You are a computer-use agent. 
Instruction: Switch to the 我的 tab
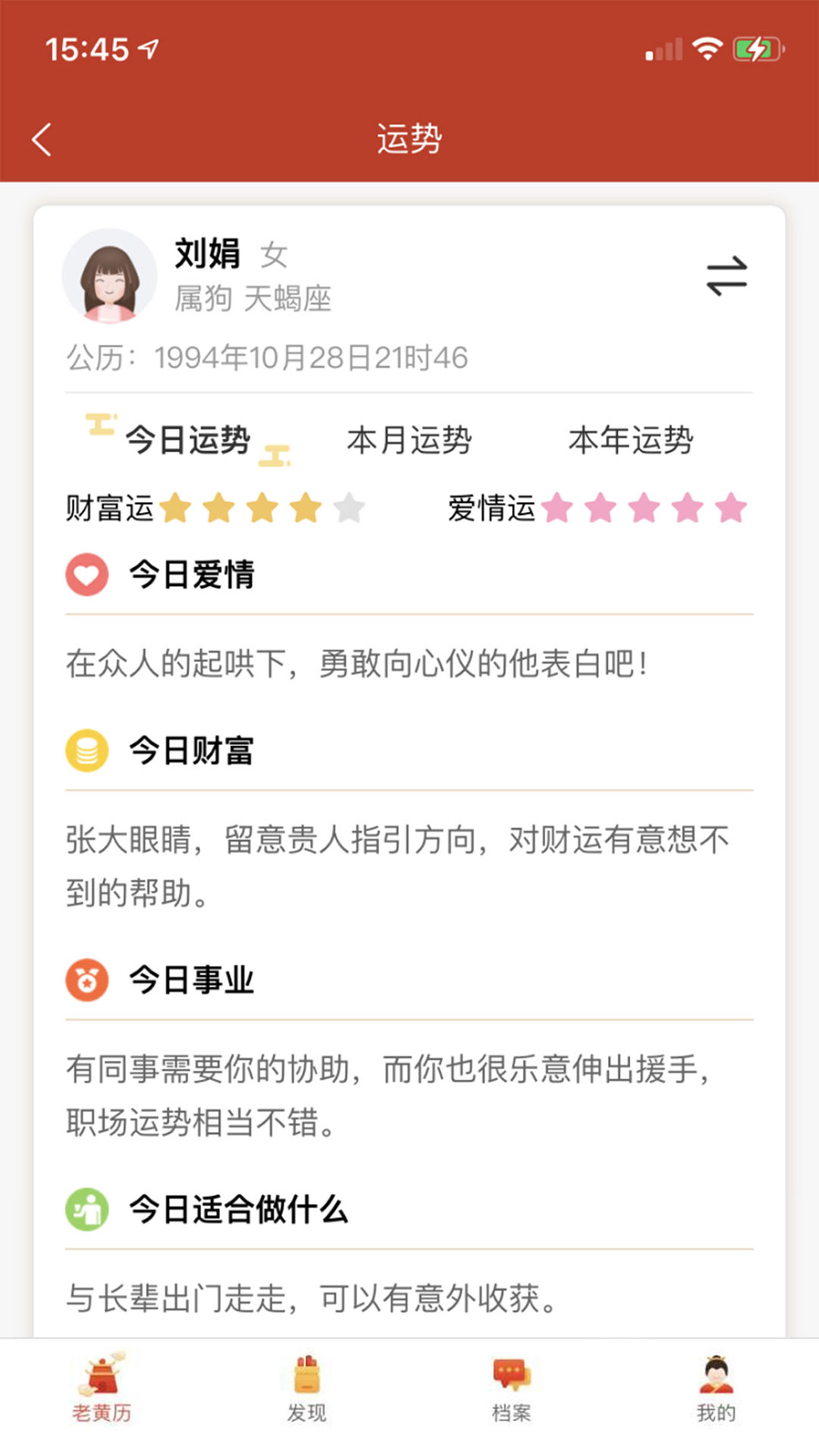[716, 1389]
